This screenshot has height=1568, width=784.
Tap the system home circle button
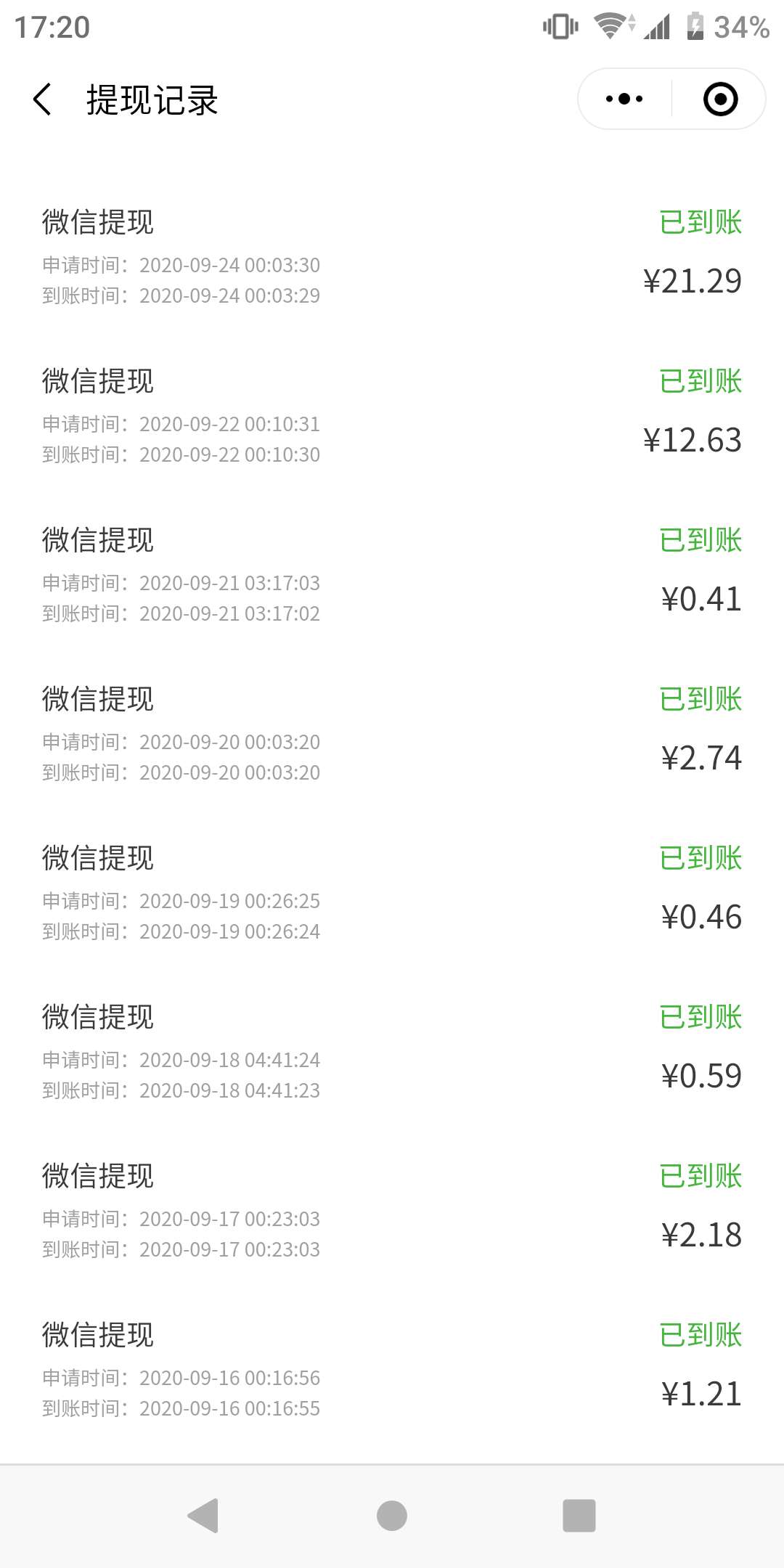pyautogui.click(x=392, y=1516)
